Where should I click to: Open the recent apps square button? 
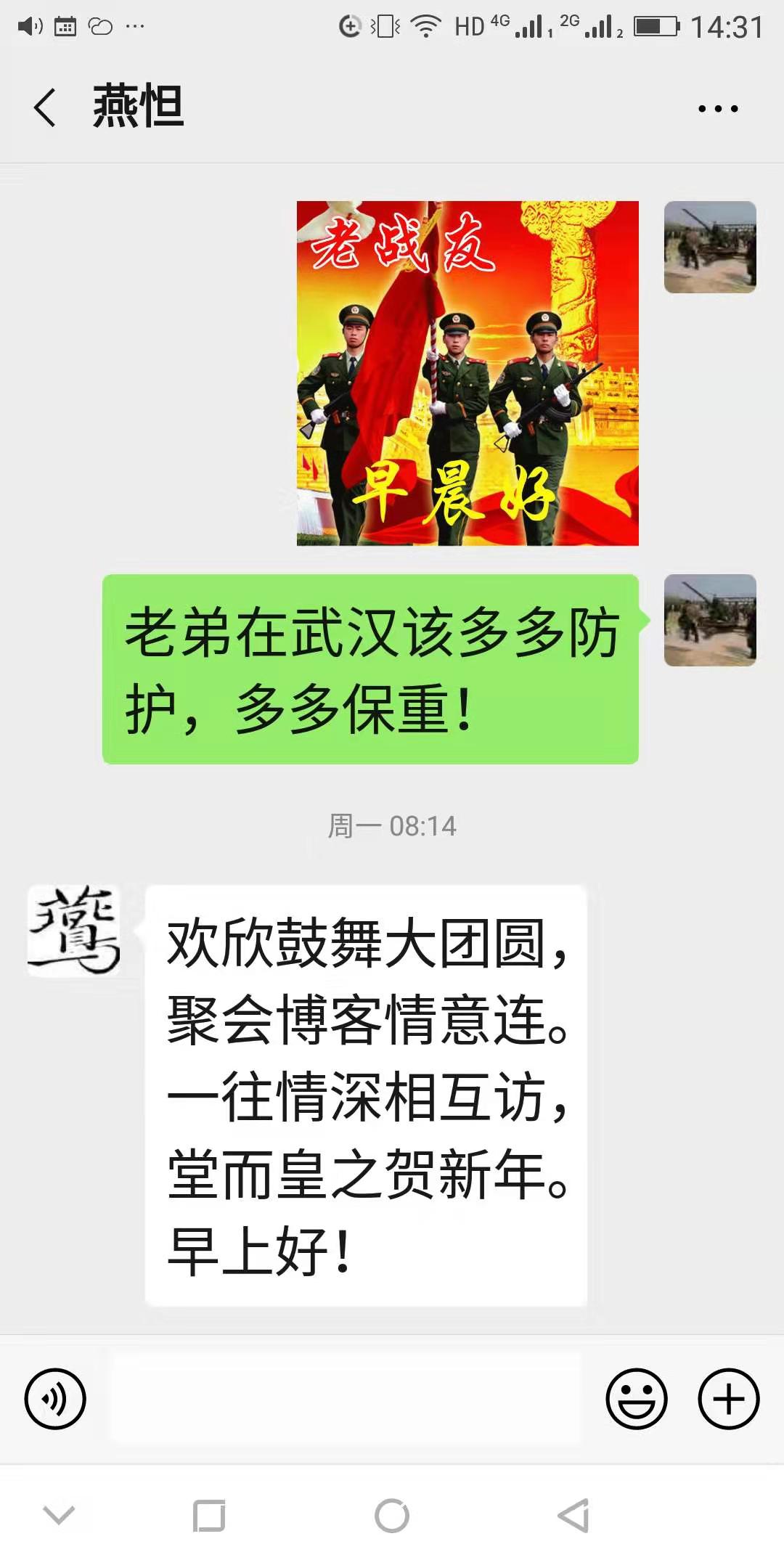209,1516
